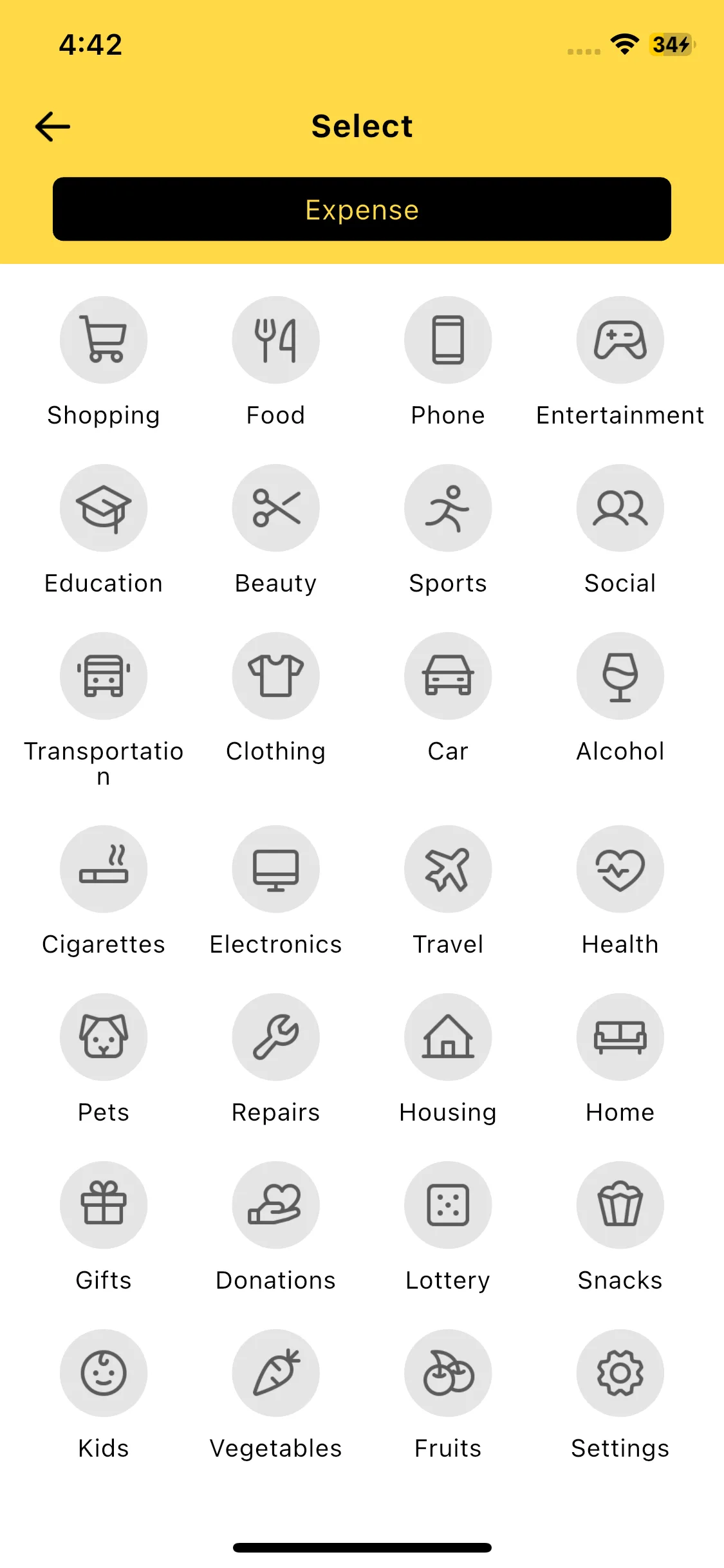Image resolution: width=724 pixels, height=1568 pixels.
Task: Go back using the arrow icon
Action: click(52, 126)
